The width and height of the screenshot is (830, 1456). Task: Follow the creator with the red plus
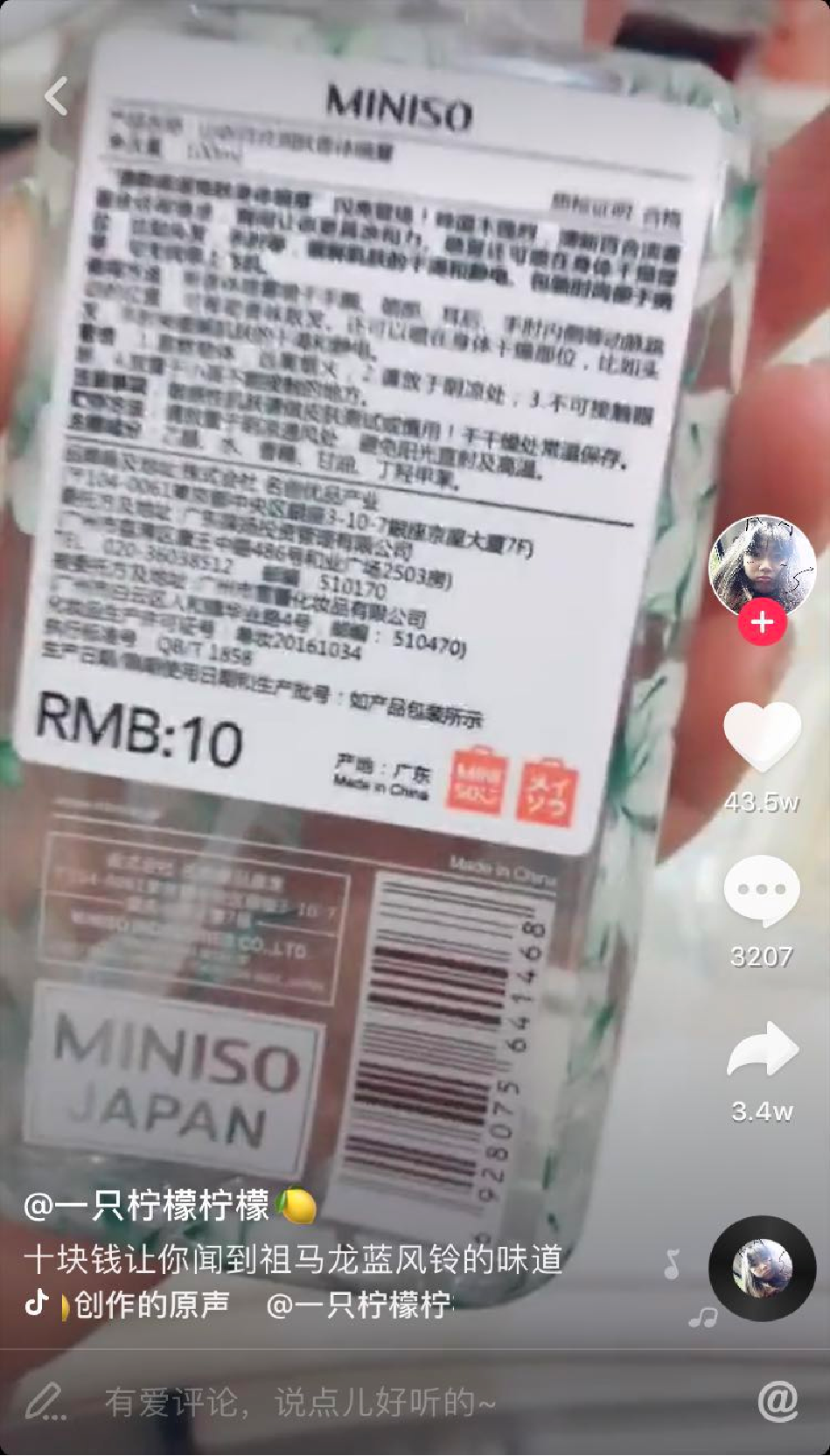tap(762, 622)
